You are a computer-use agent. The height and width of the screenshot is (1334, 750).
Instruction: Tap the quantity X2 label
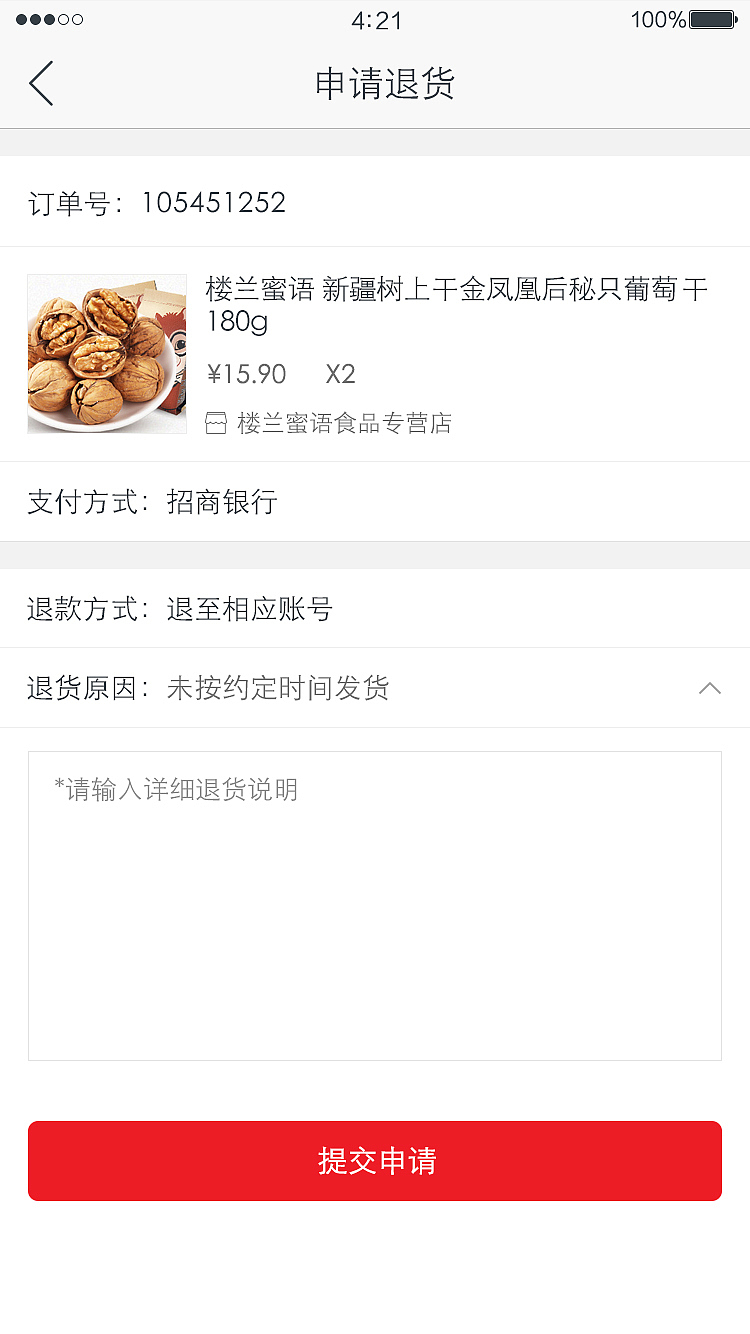coord(340,374)
